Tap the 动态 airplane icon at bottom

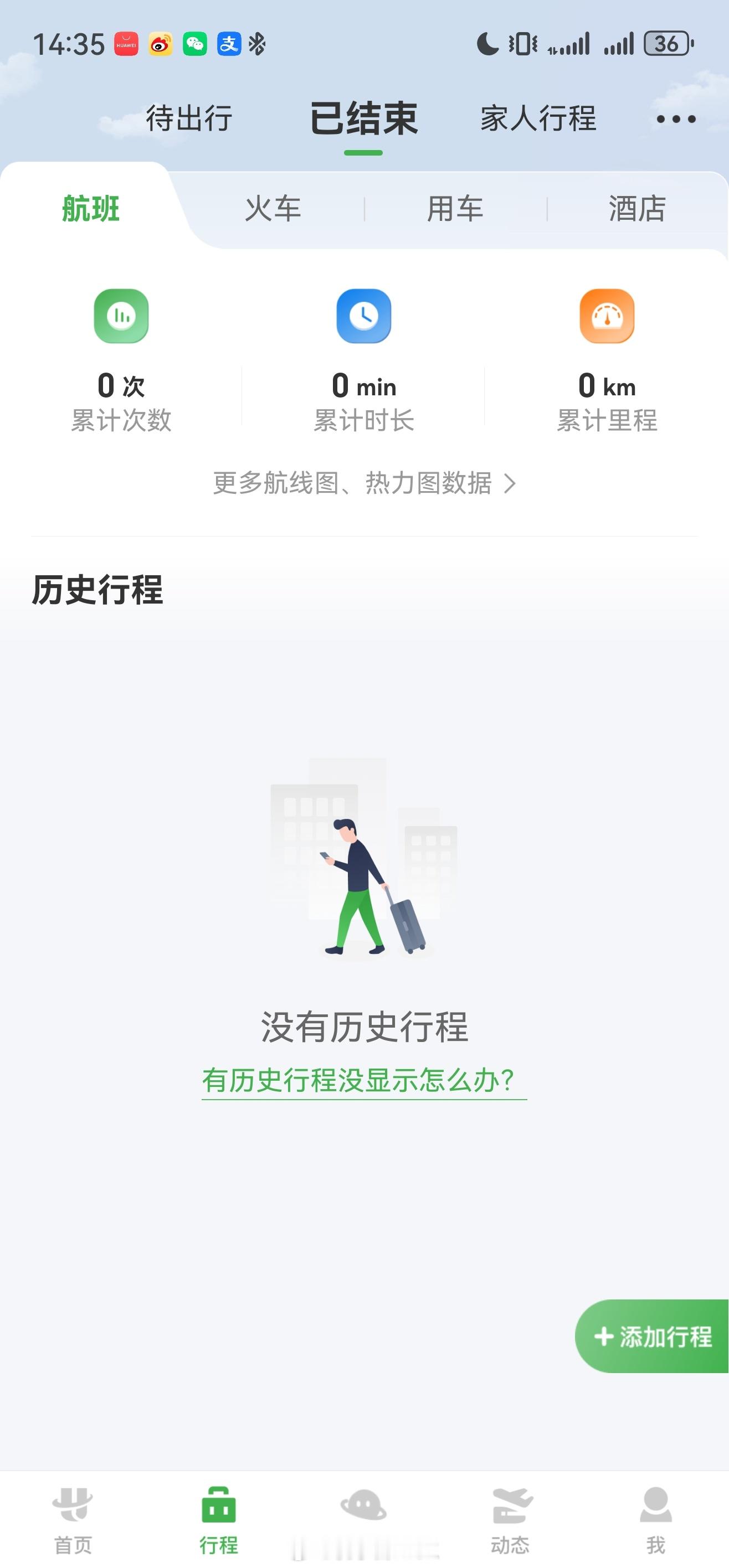pyautogui.click(x=509, y=1503)
